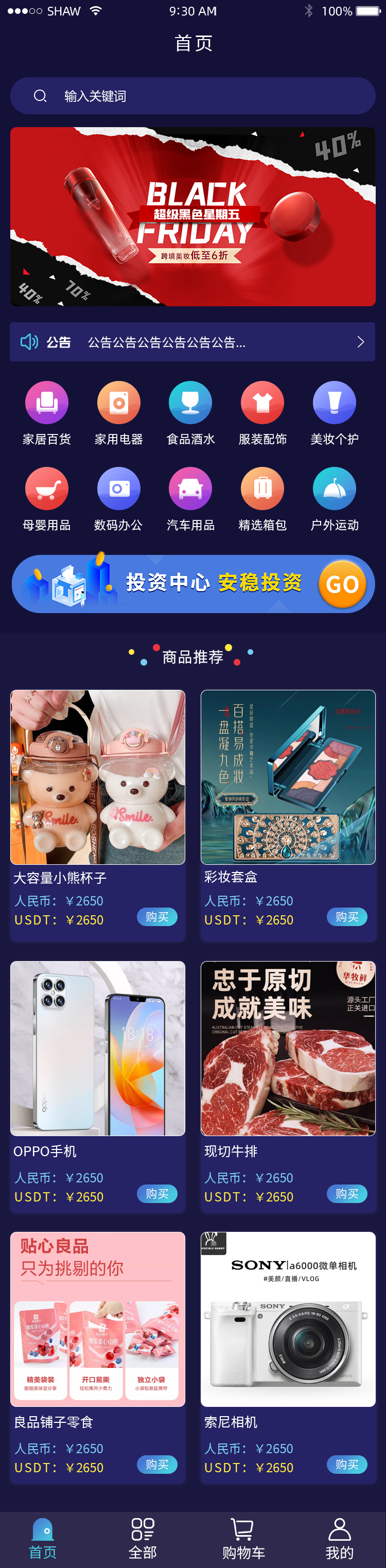Buy the 大容量小熊杯子
386x1568 pixels.
[157, 917]
